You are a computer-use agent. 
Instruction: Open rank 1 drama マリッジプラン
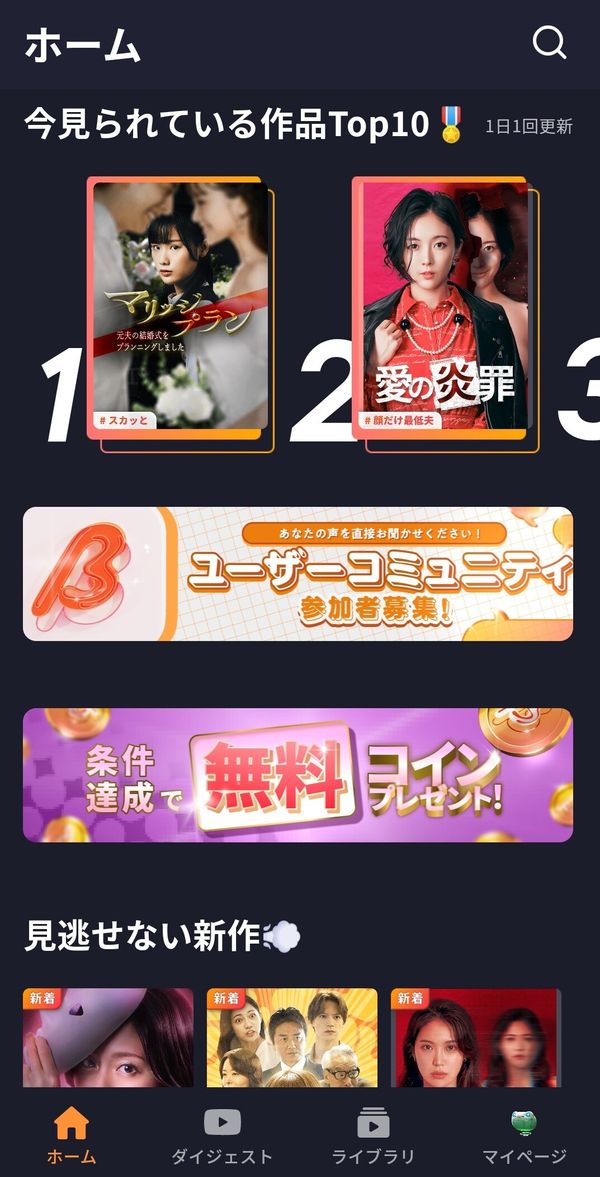[180, 309]
